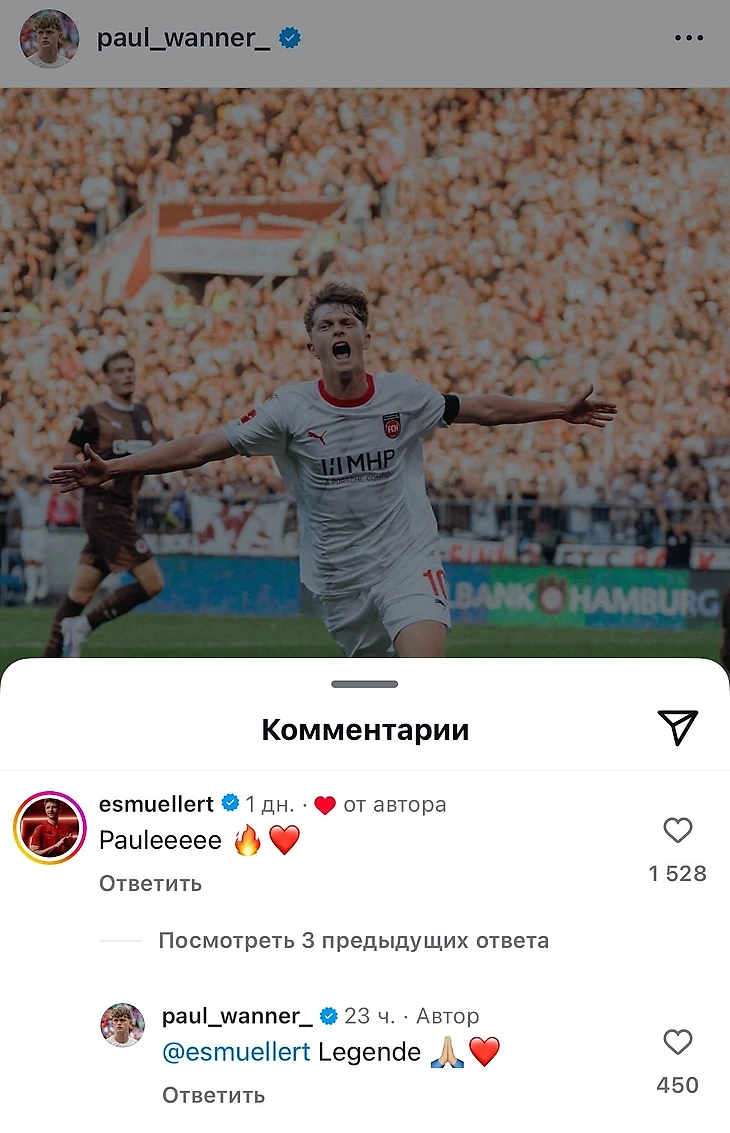Tap the esmuellert username in comments

(x=157, y=804)
